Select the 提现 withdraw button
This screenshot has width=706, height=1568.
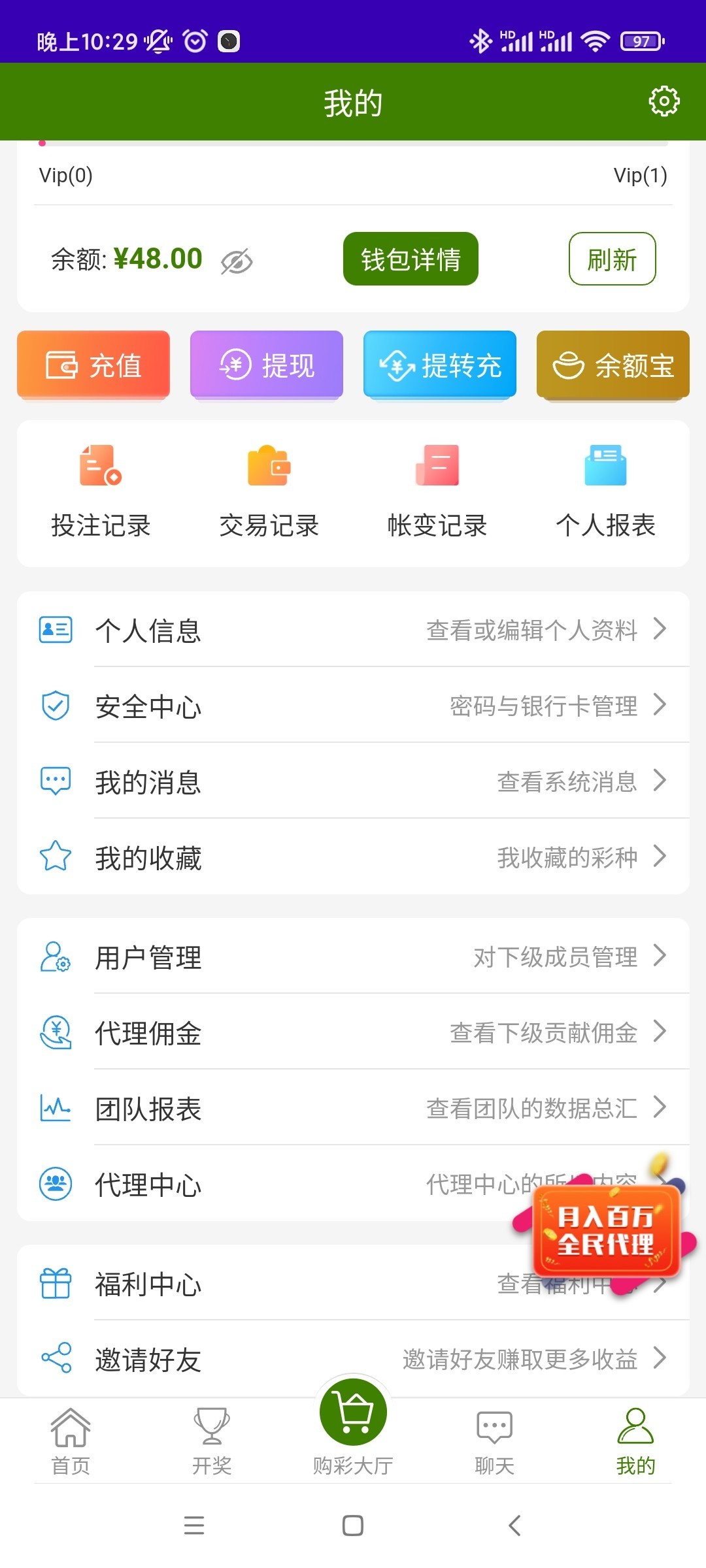pyautogui.click(x=267, y=365)
